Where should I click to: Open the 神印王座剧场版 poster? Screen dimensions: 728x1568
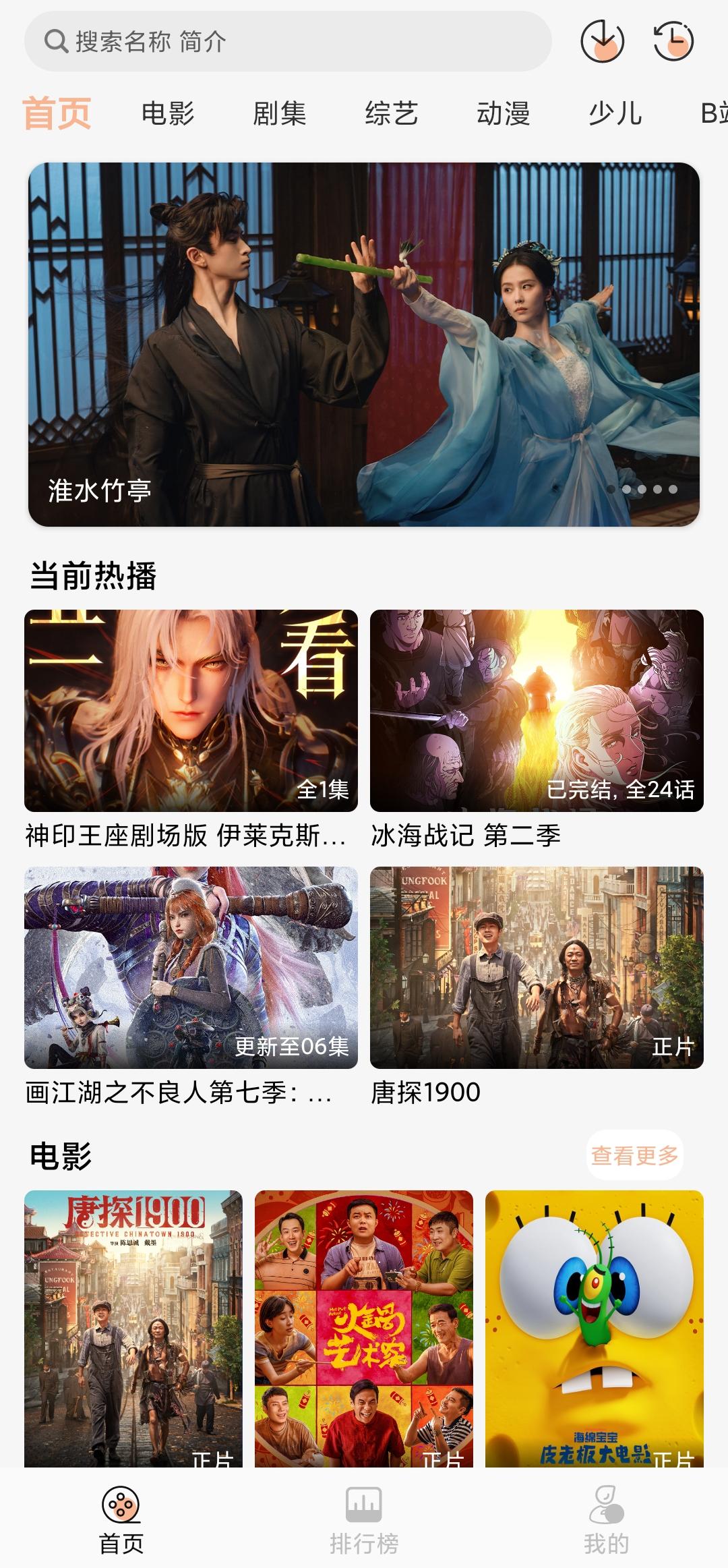point(191,709)
